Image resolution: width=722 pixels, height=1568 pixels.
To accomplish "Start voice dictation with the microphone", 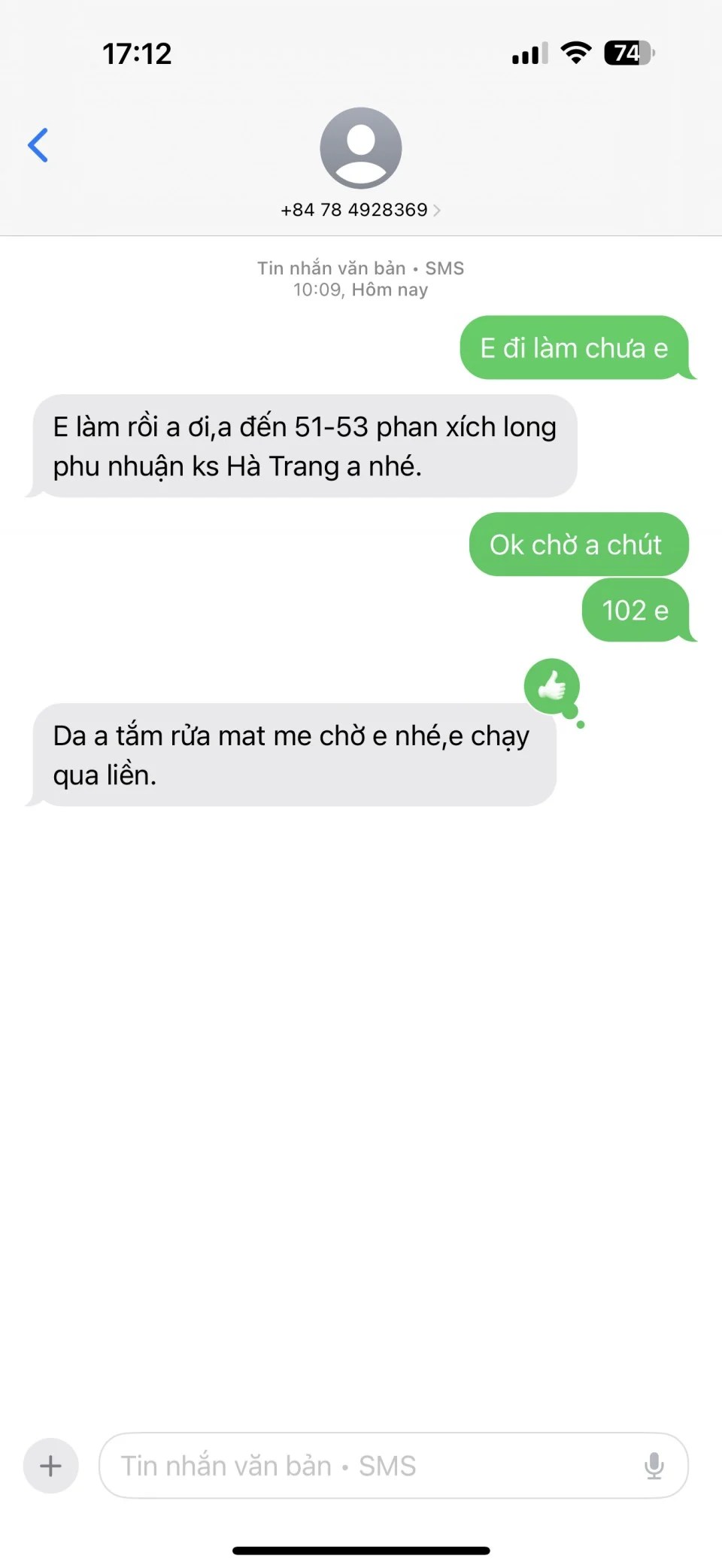I will point(654,1466).
